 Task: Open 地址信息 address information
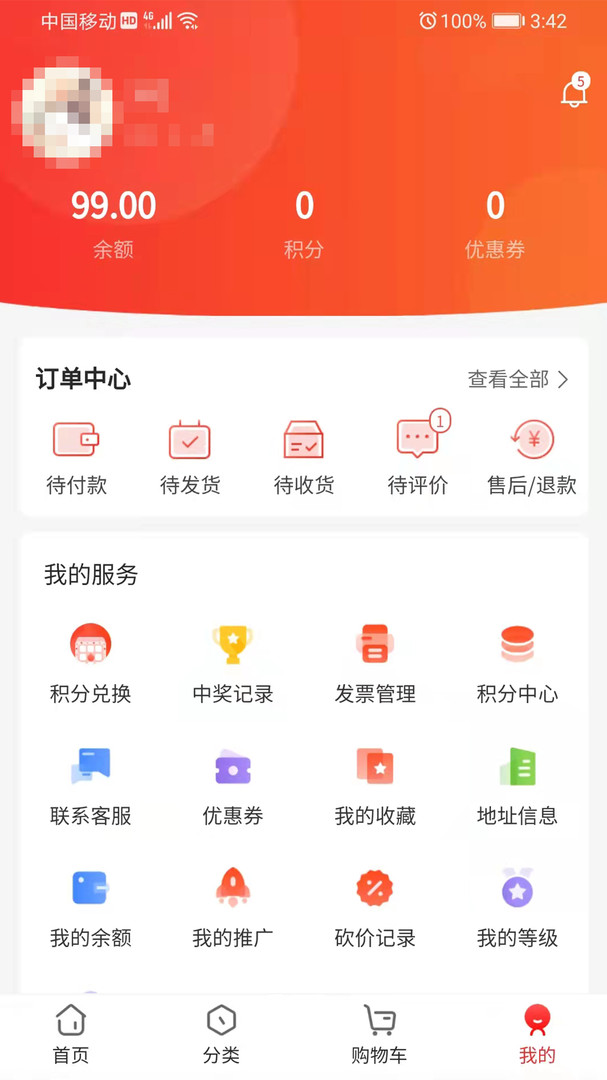pyautogui.click(x=517, y=787)
